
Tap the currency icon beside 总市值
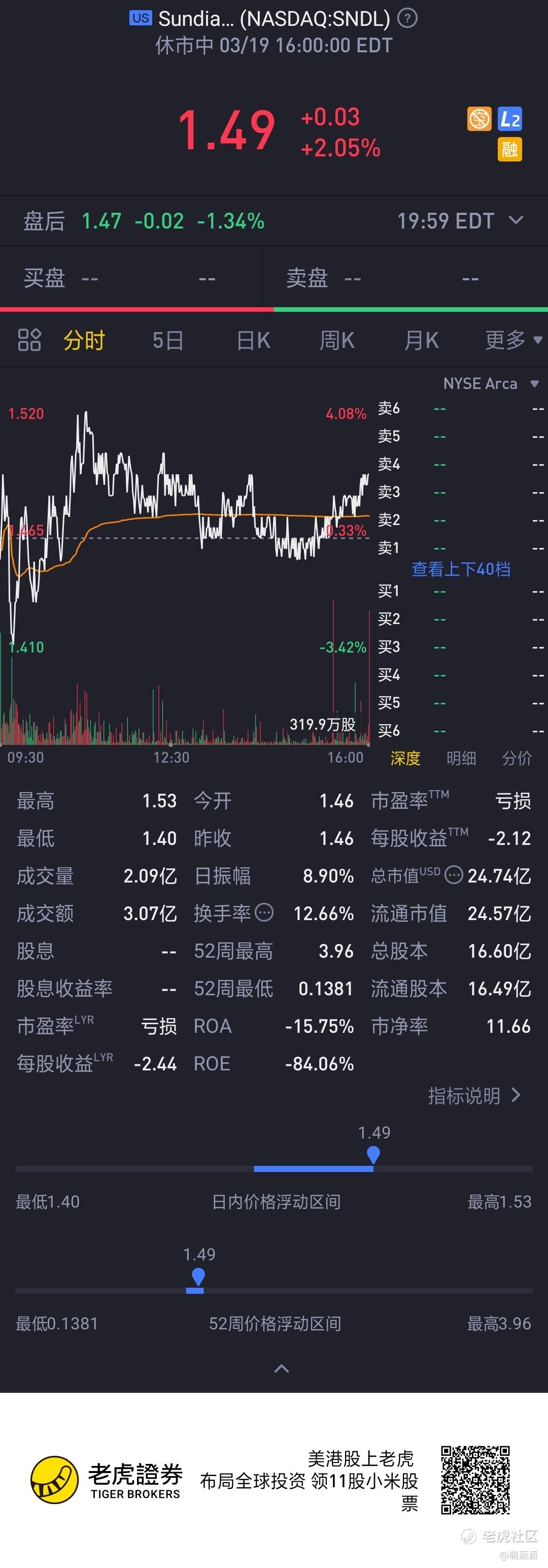pos(454,875)
